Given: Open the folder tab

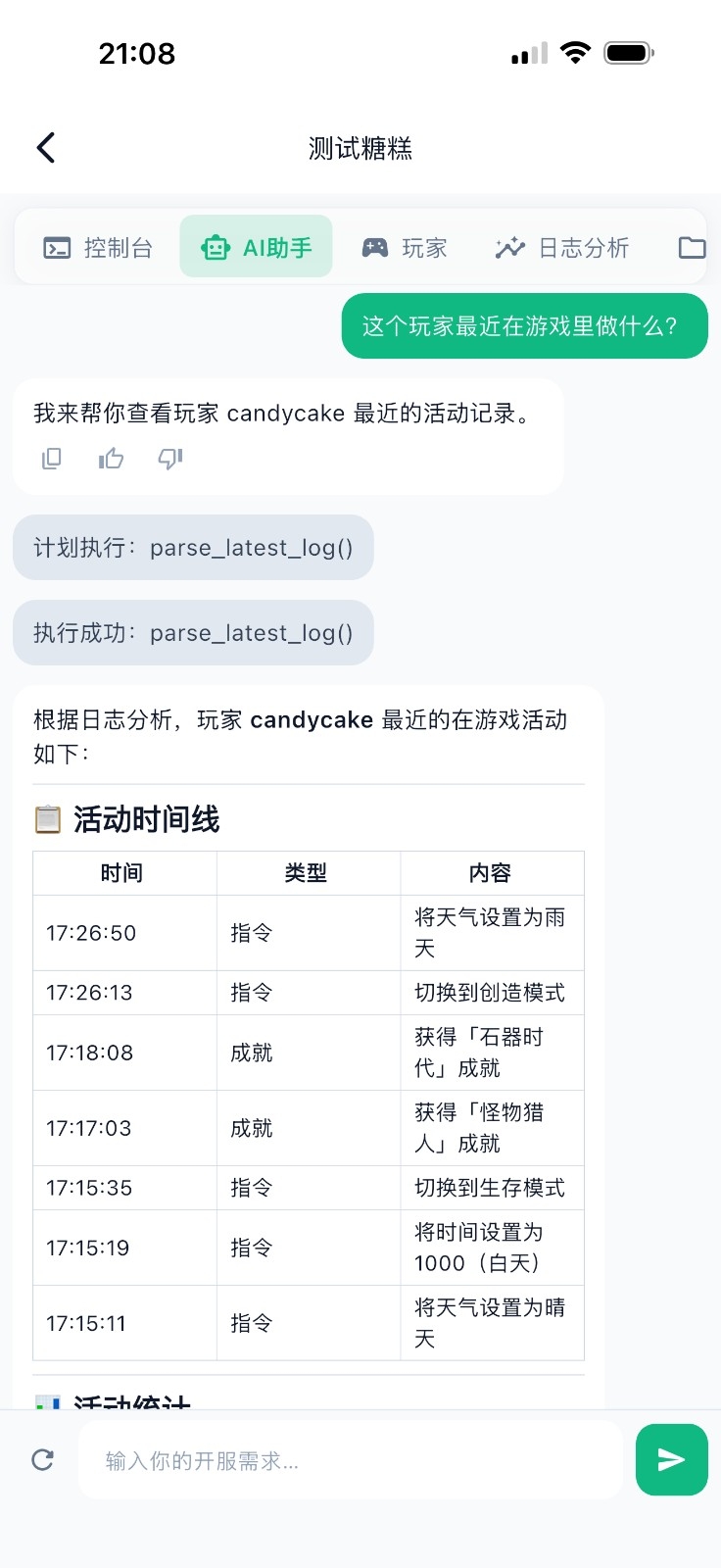Looking at the screenshot, I should tap(692, 248).
